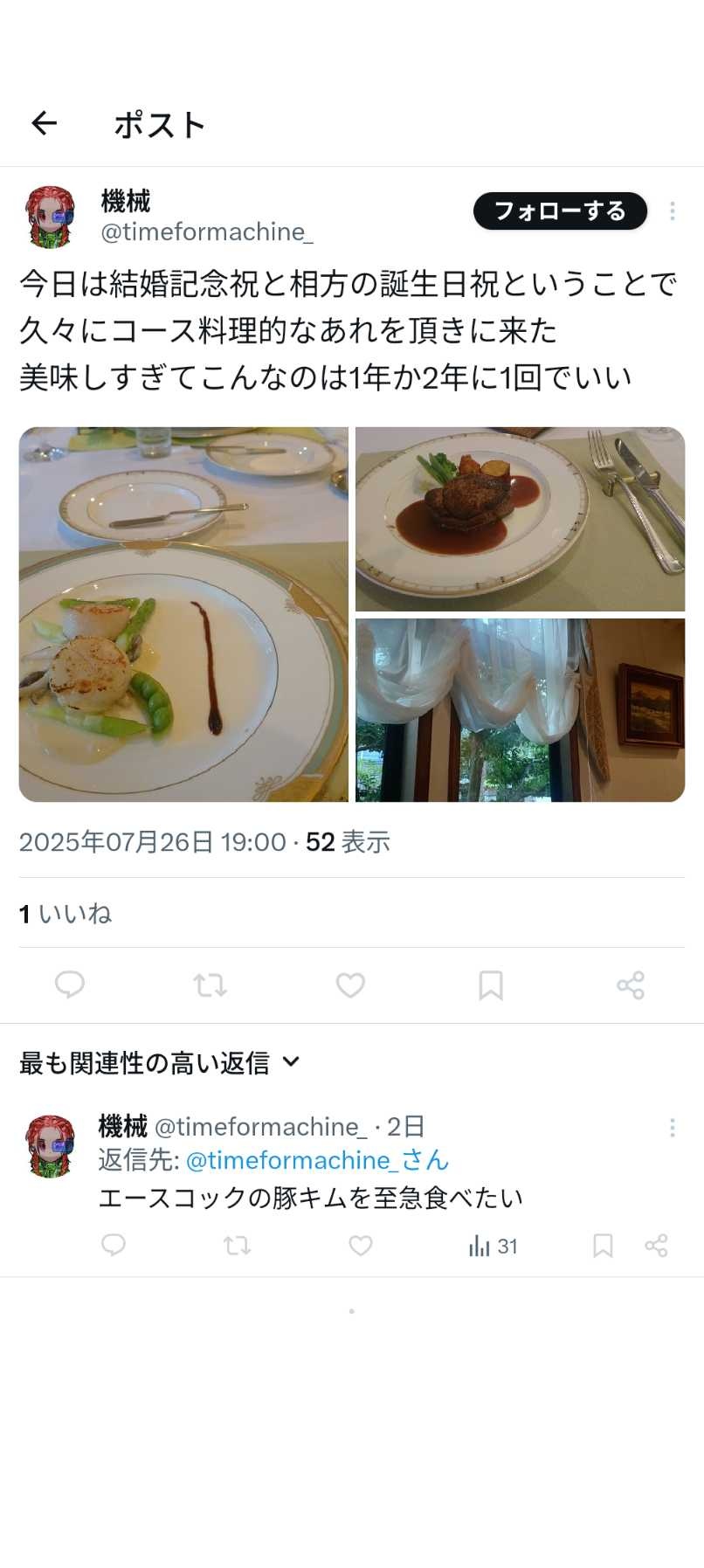The image size is (704, 1568).
Task: Repost the エースコック reply
Action: 237,1246
